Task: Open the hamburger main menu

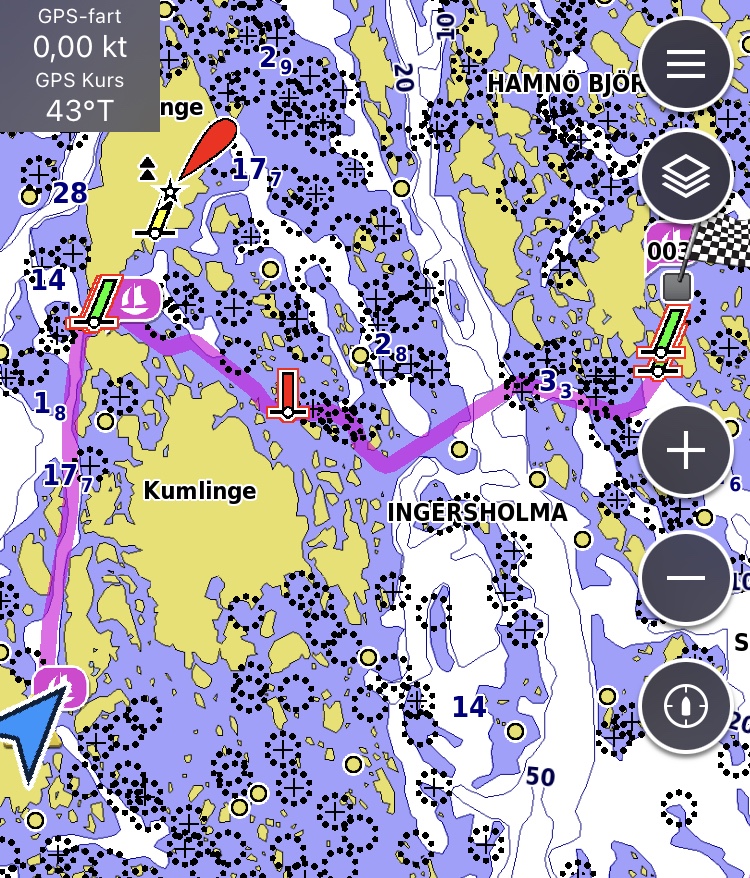Action: tap(686, 64)
